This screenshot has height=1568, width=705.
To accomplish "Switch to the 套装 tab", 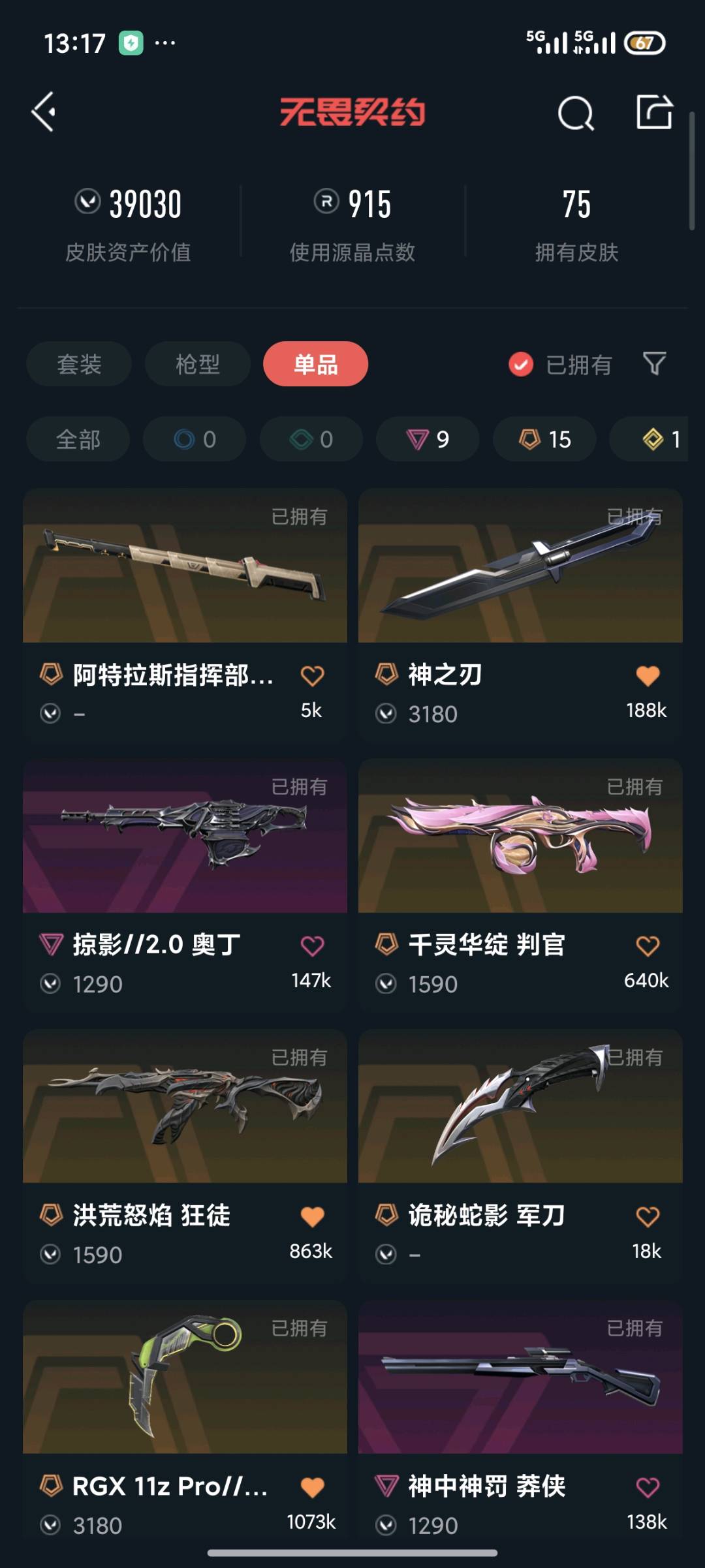I will click(x=79, y=364).
